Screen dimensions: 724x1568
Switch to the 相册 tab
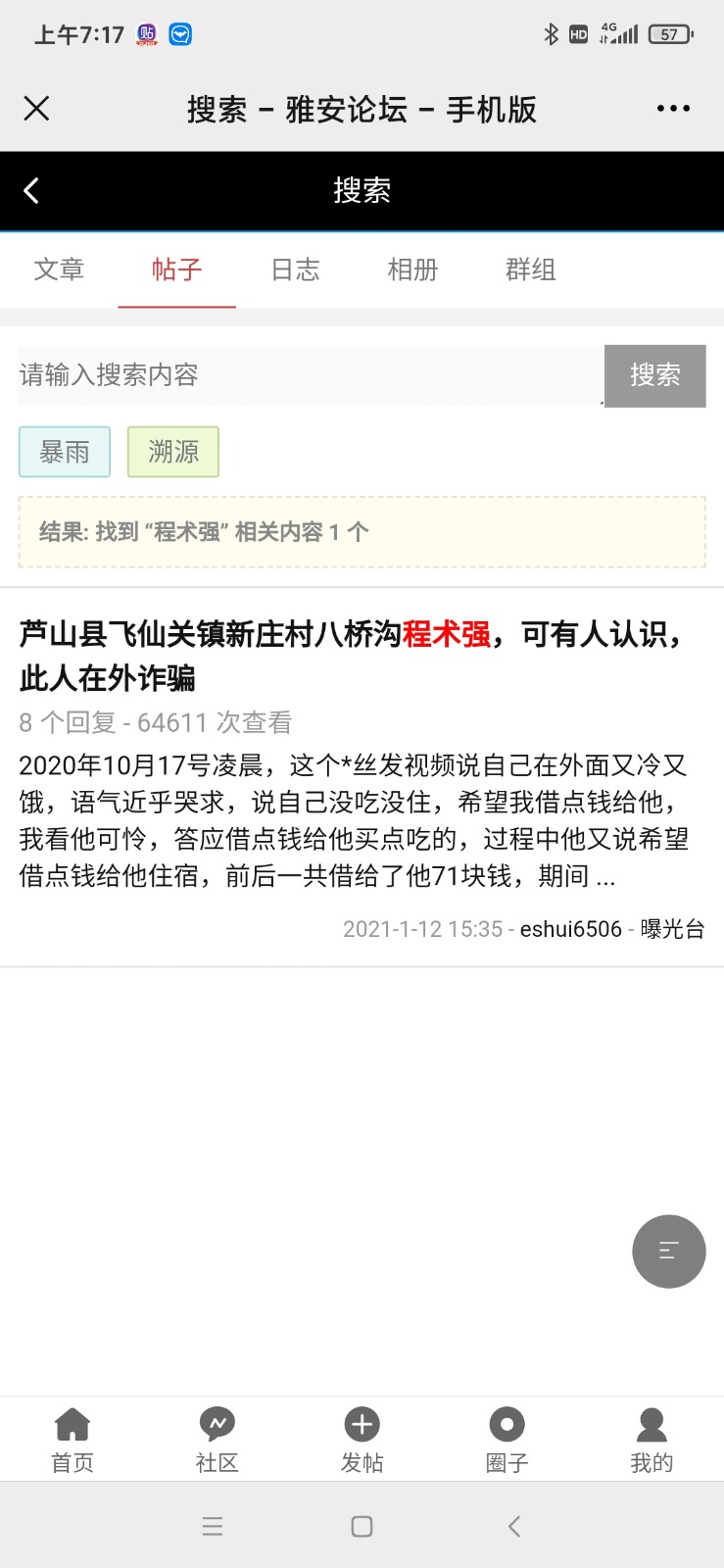[412, 269]
